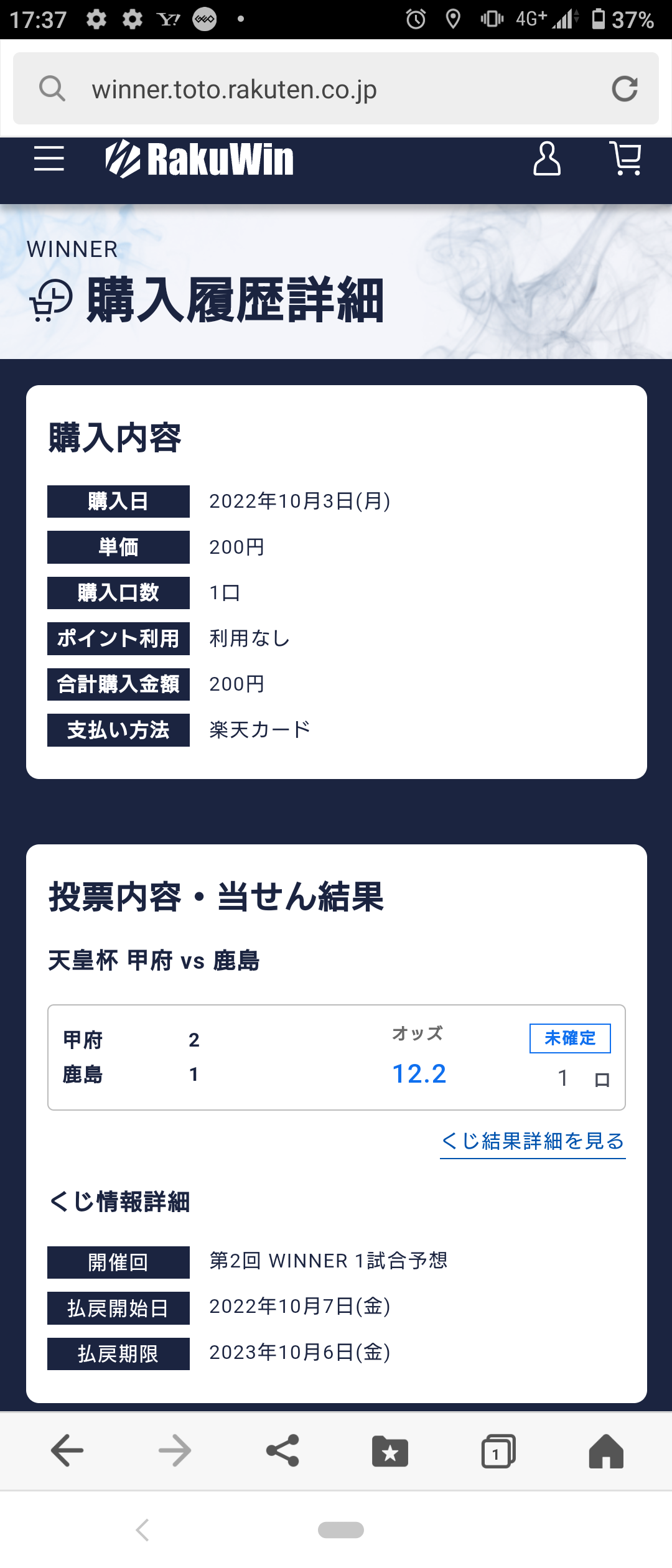Go to browser home page
Image resolution: width=672 pixels, height=1568 pixels.
(x=605, y=1452)
